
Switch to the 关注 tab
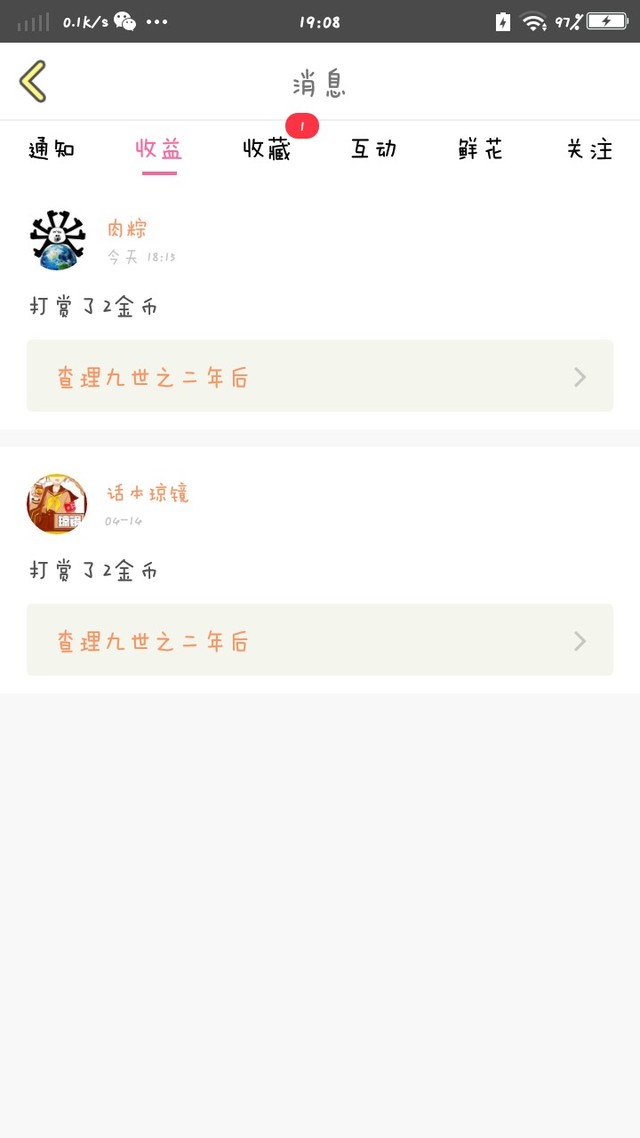(589, 150)
